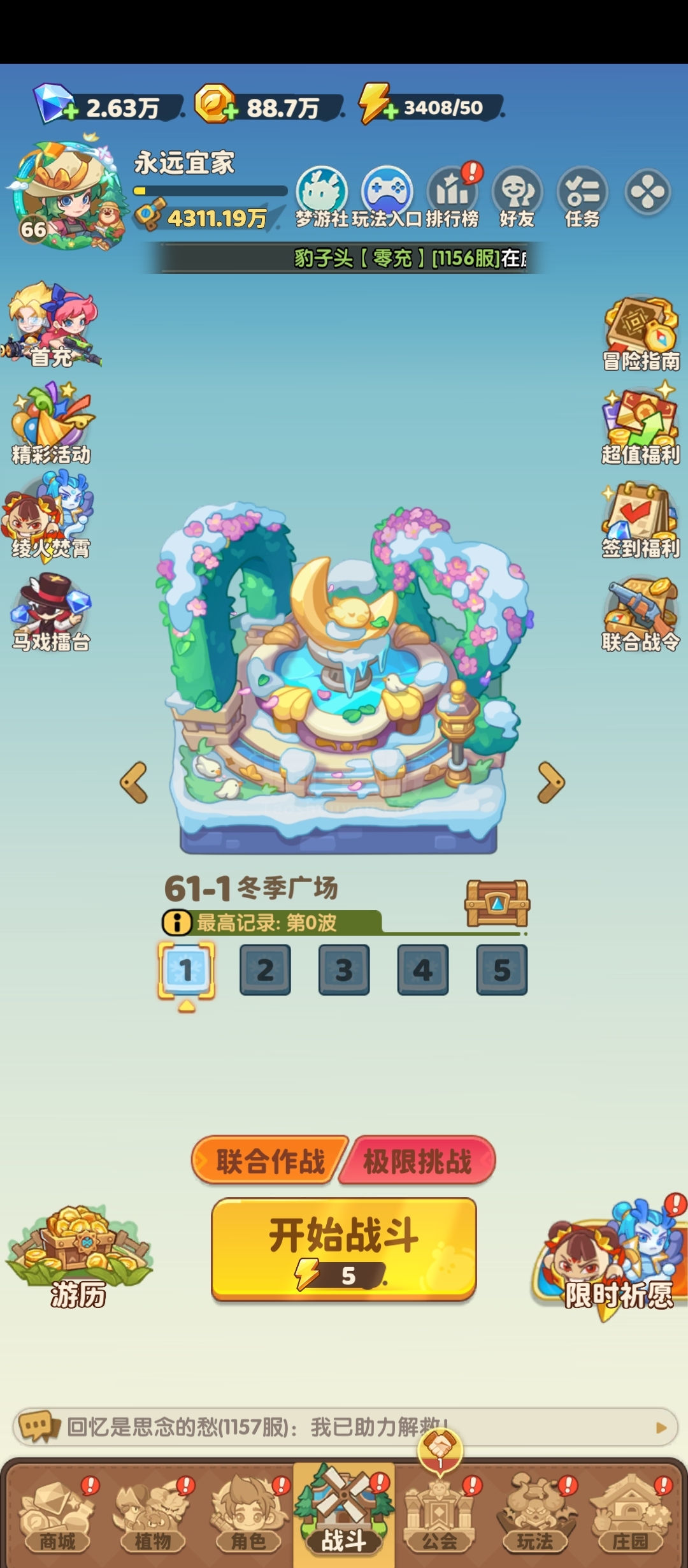The image size is (688, 1568).
Task: Open the 精彩活动 events
Action: point(52,423)
